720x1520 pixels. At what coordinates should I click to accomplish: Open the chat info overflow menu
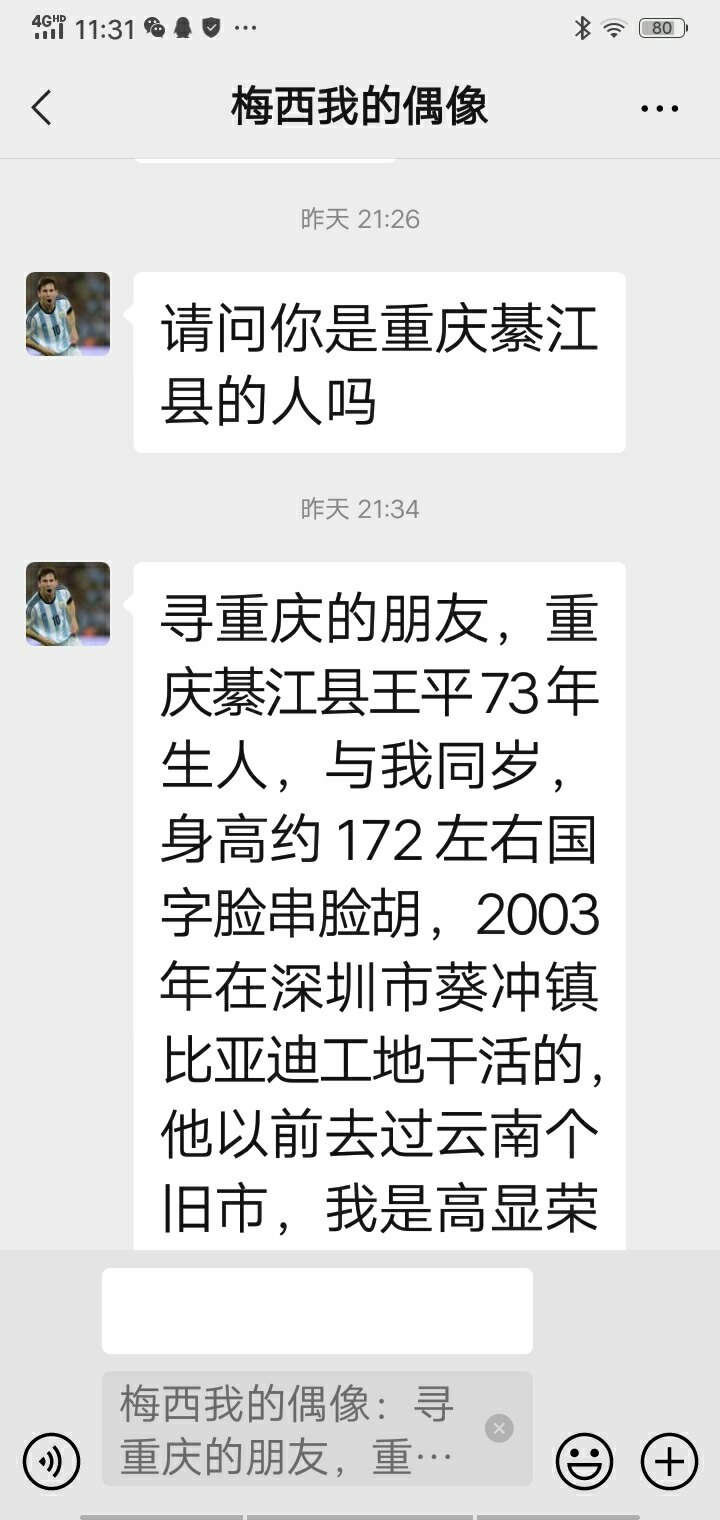coord(659,108)
